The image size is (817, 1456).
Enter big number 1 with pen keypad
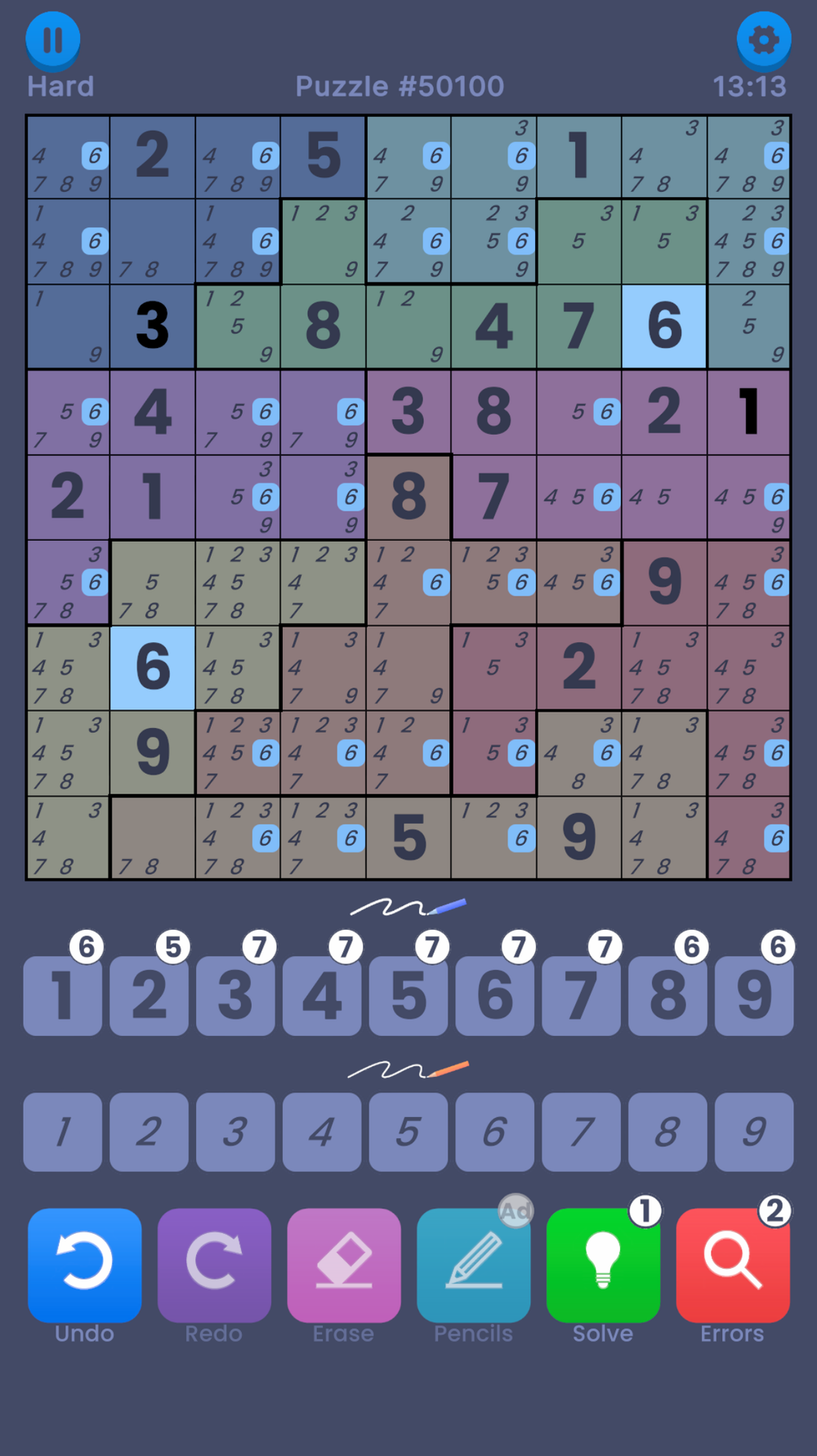coord(63,996)
